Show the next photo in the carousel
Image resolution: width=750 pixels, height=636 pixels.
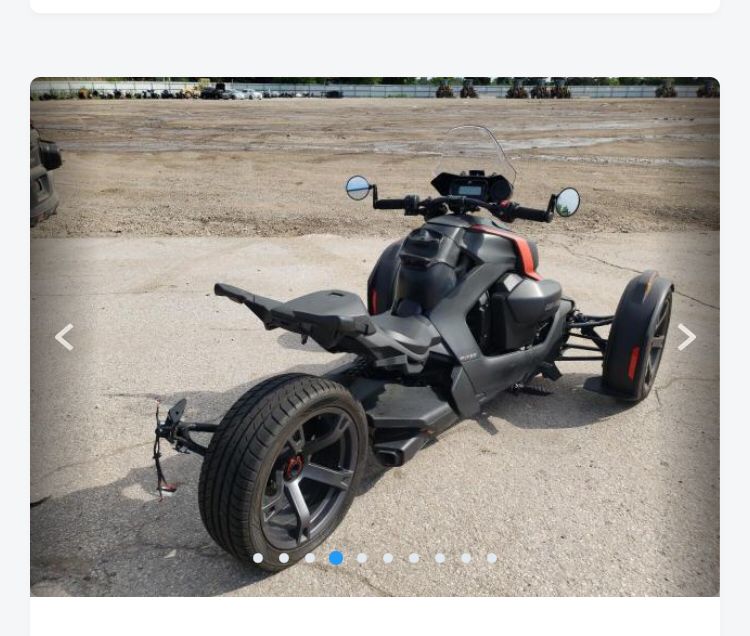pos(686,338)
